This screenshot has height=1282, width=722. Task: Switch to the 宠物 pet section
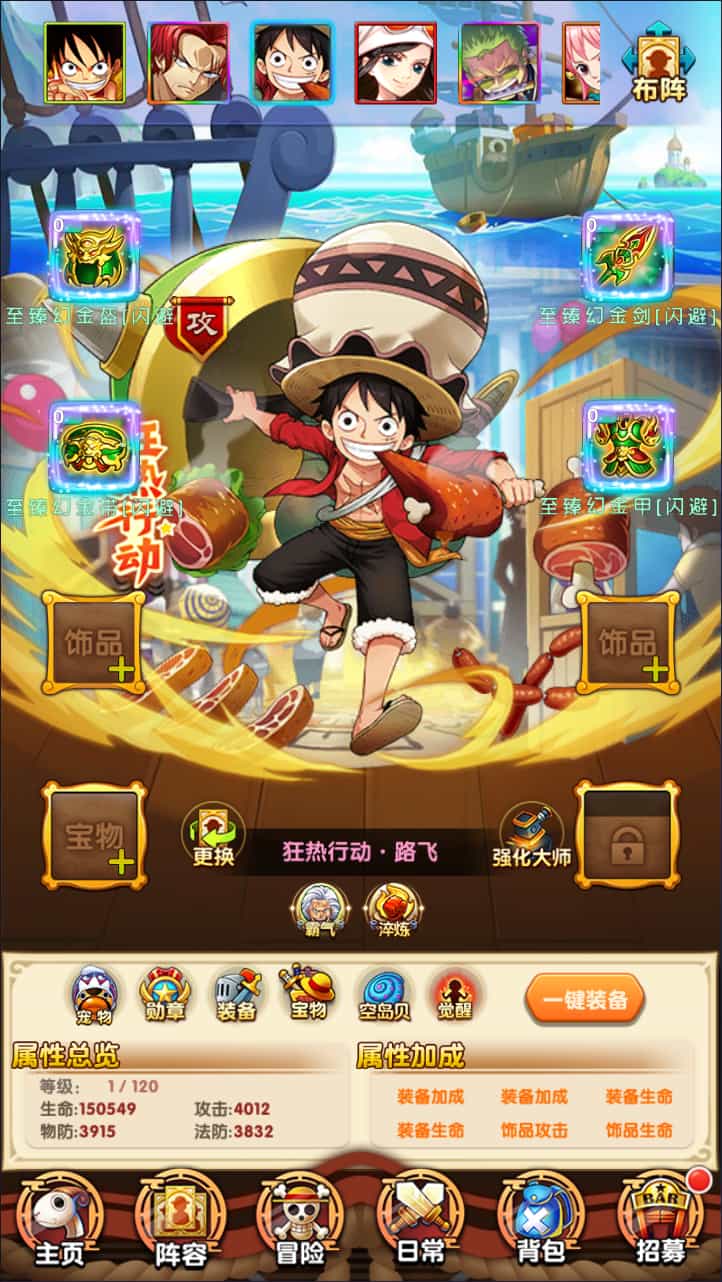point(95,994)
